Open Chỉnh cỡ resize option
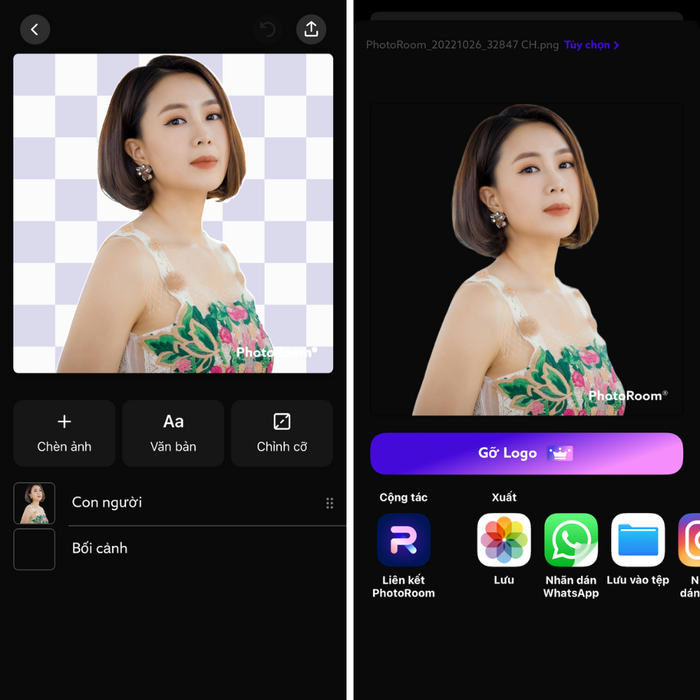Screen dimensions: 700x700 pos(281,433)
